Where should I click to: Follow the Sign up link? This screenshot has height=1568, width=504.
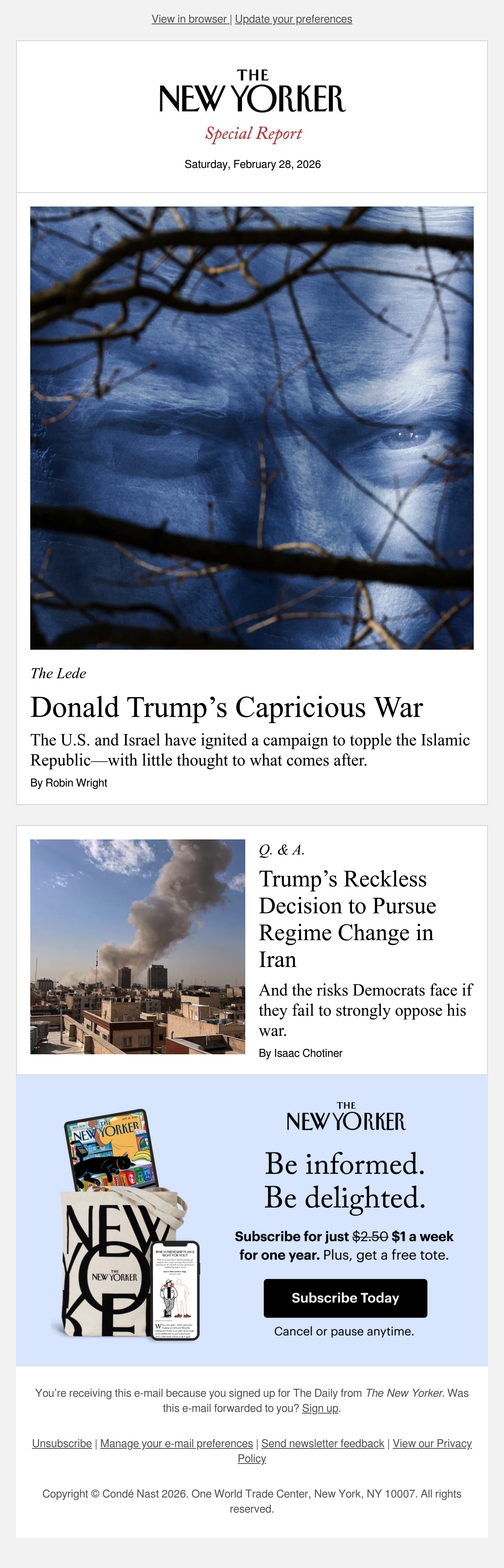point(320,1408)
